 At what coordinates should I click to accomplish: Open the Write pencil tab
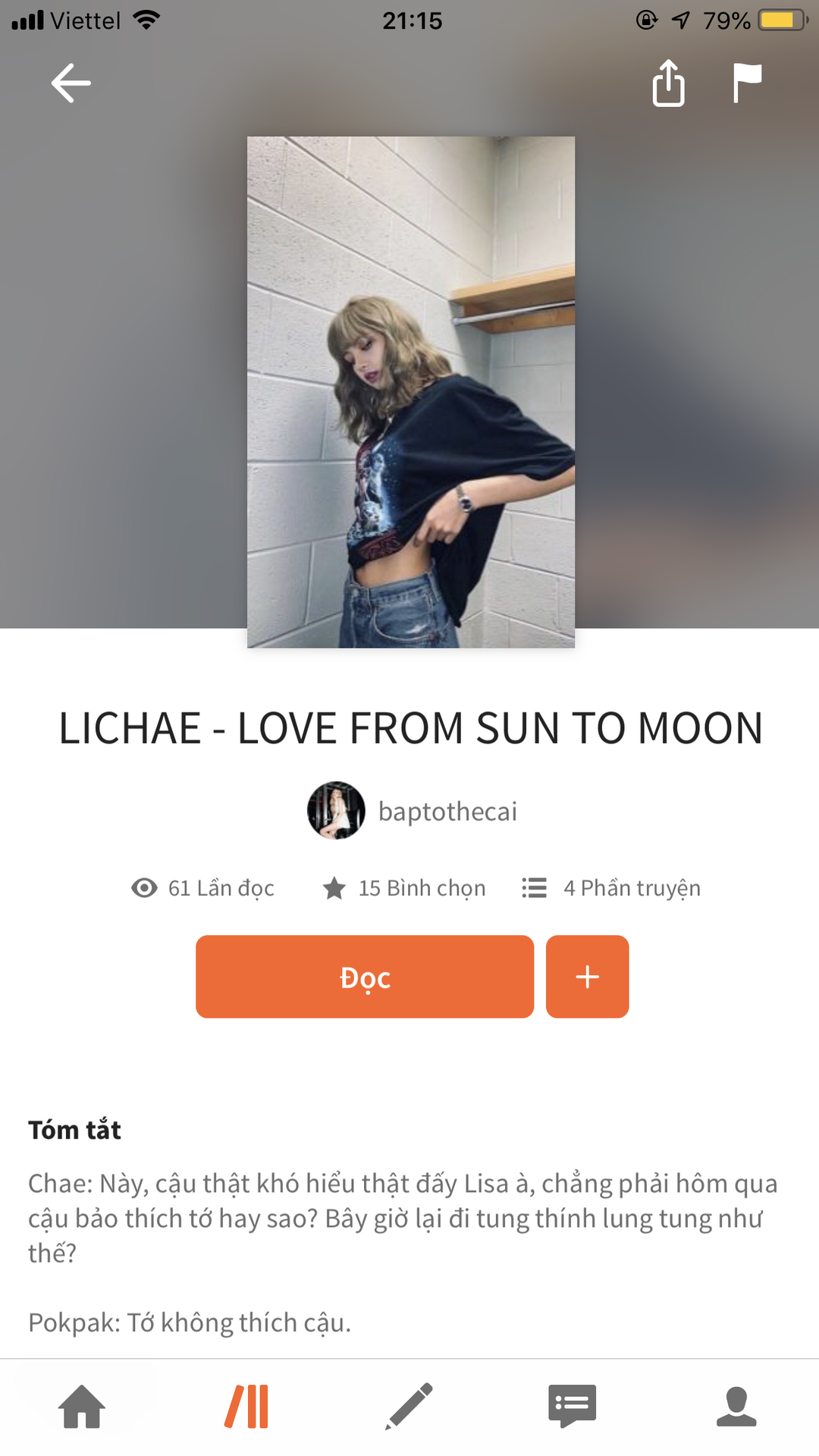coord(409,1407)
